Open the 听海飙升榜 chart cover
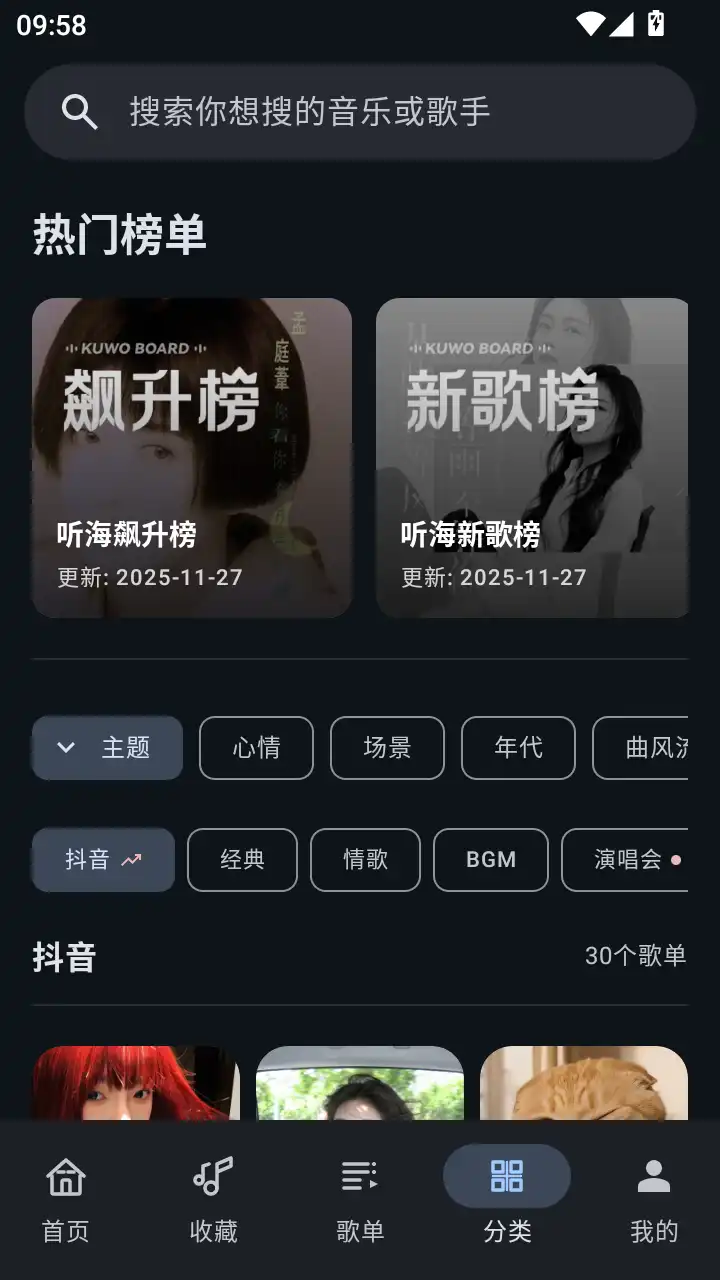 [x=191, y=420]
